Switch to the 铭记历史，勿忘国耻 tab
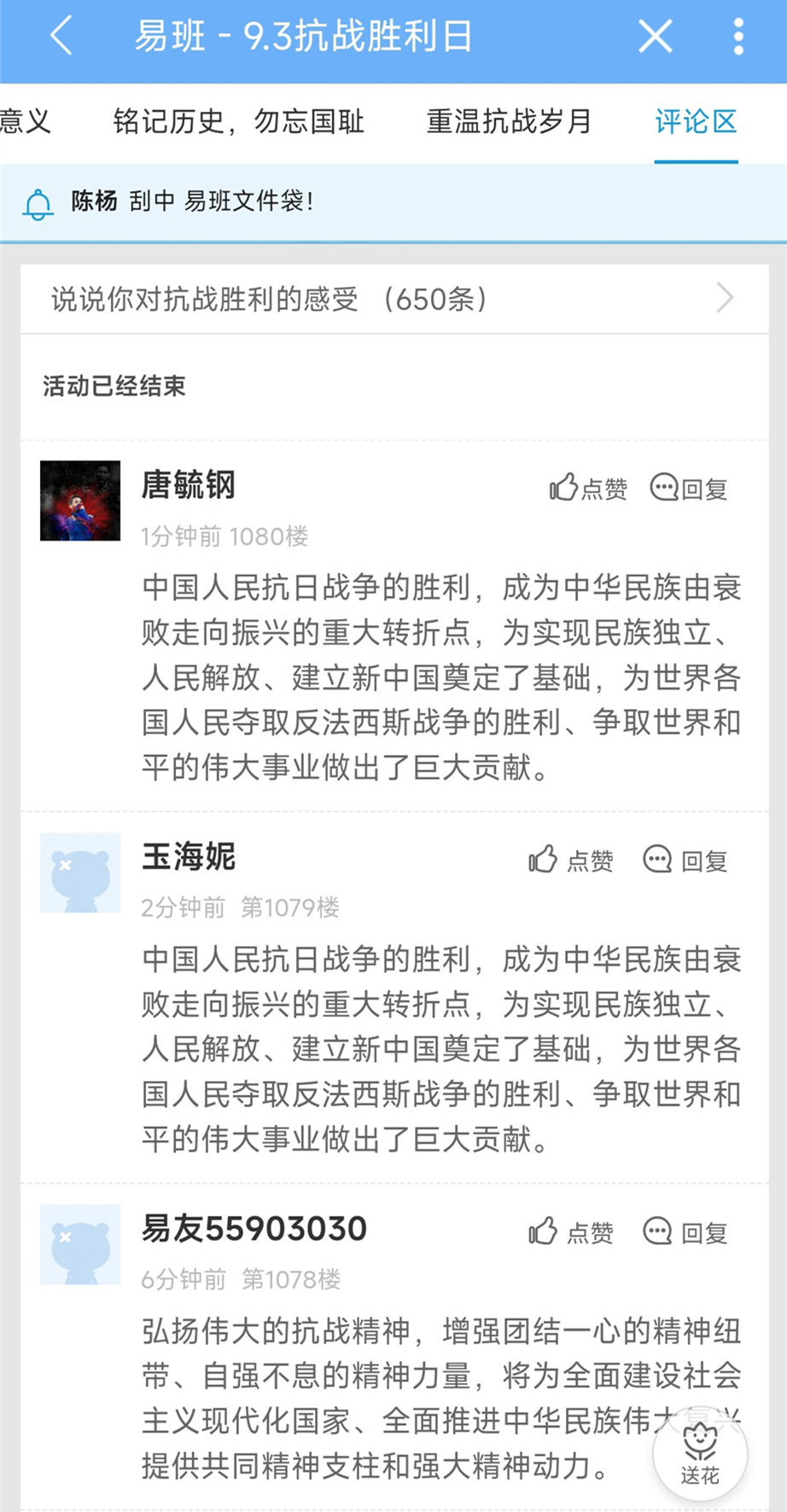Image resolution: width=787 pixels, height=1512 pixels. coord(238,122)
